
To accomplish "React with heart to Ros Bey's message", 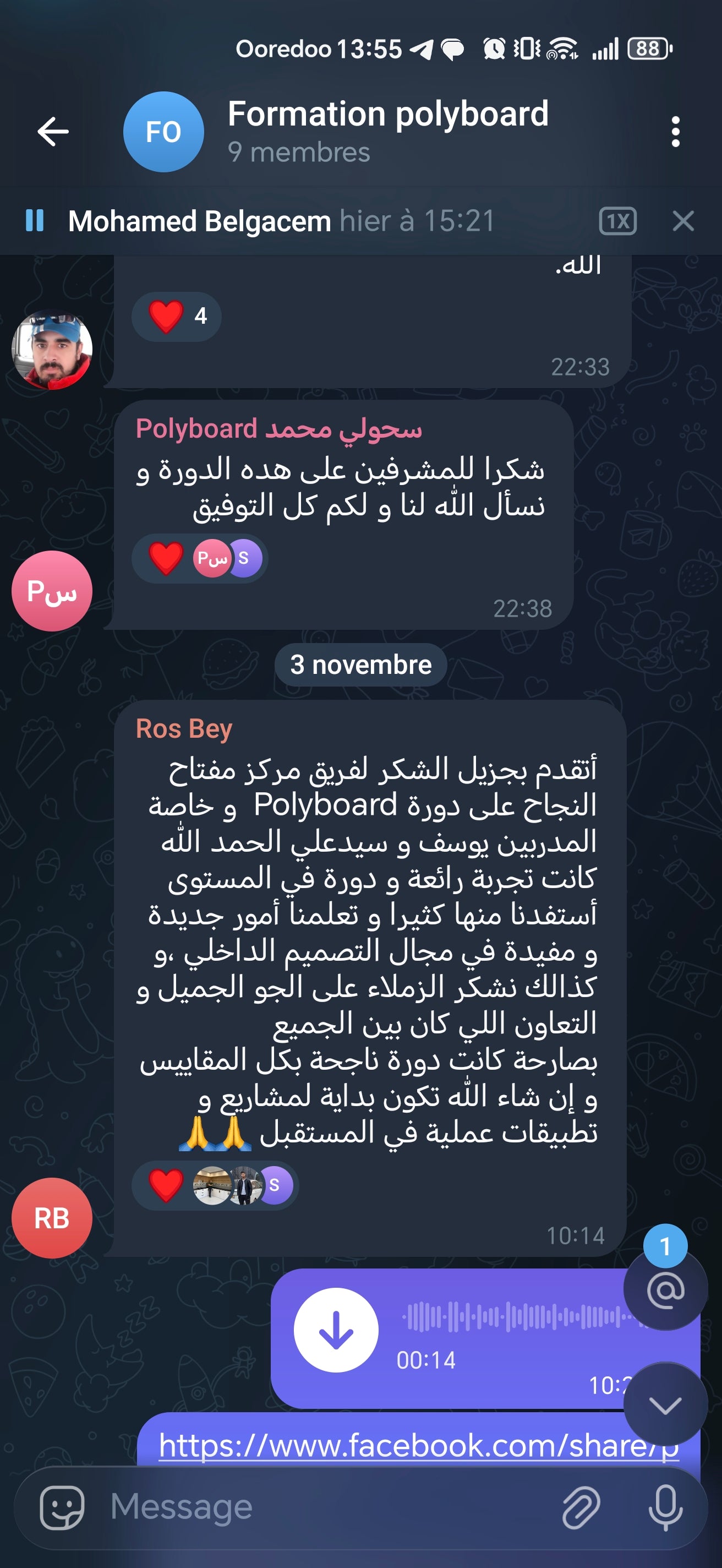I will click(167, 1185).
